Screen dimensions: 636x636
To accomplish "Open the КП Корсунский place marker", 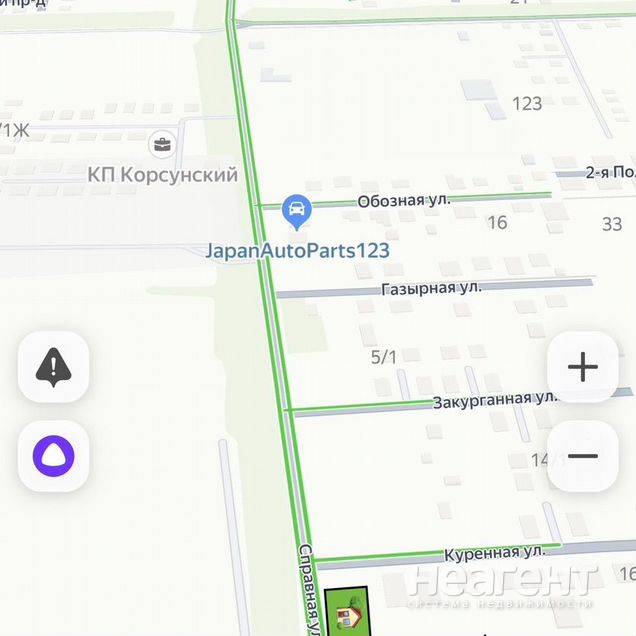I will [x=160, y=145].
